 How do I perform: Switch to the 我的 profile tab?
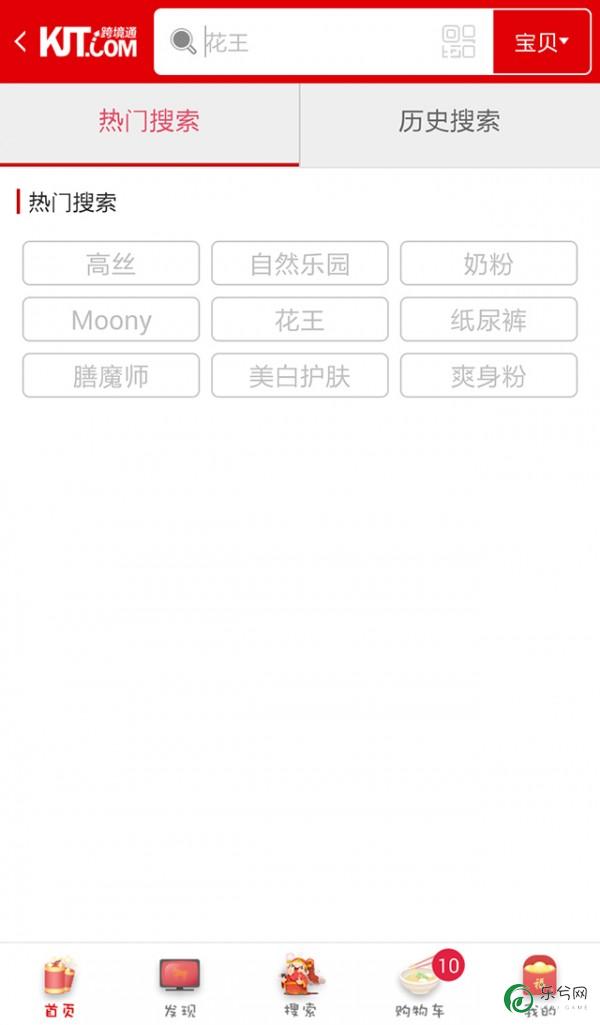[540, 986]
